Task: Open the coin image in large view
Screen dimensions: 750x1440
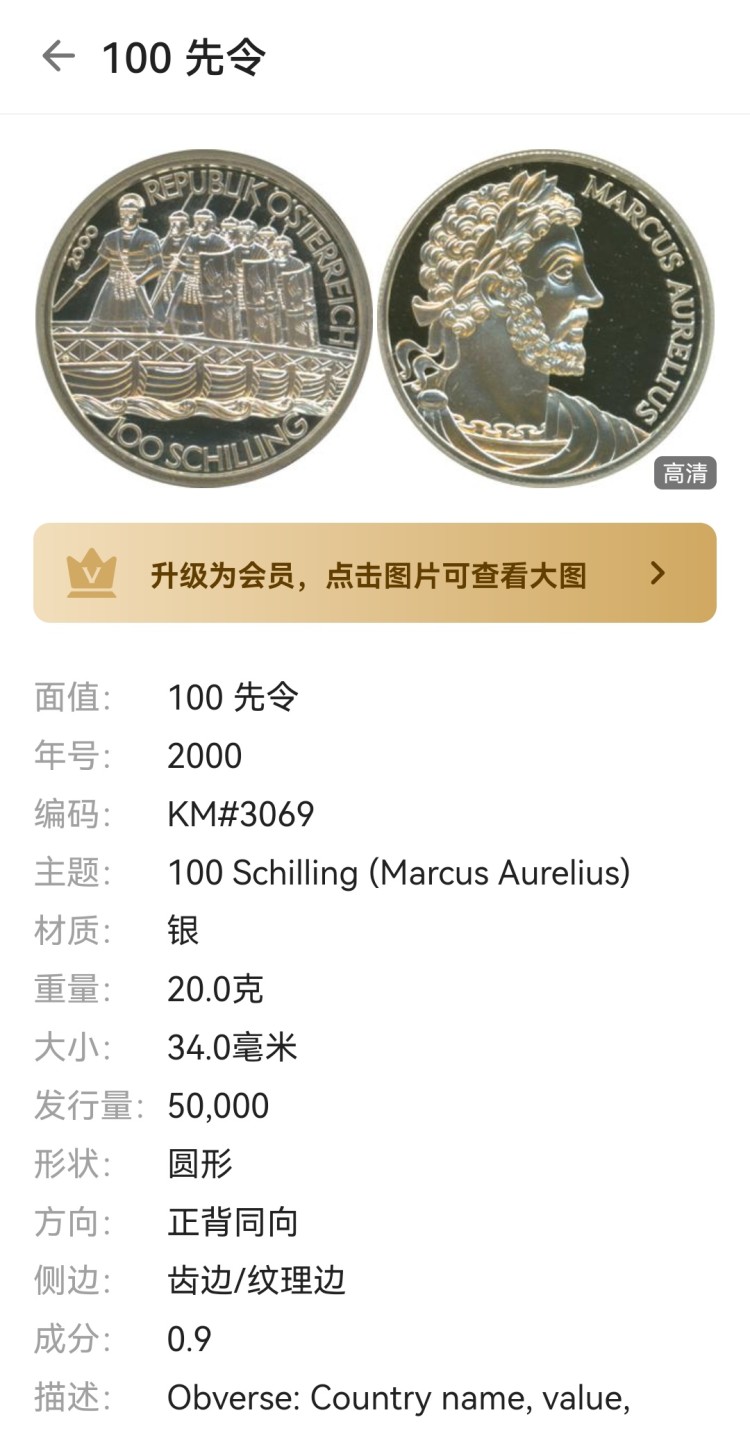Action: 375,320
